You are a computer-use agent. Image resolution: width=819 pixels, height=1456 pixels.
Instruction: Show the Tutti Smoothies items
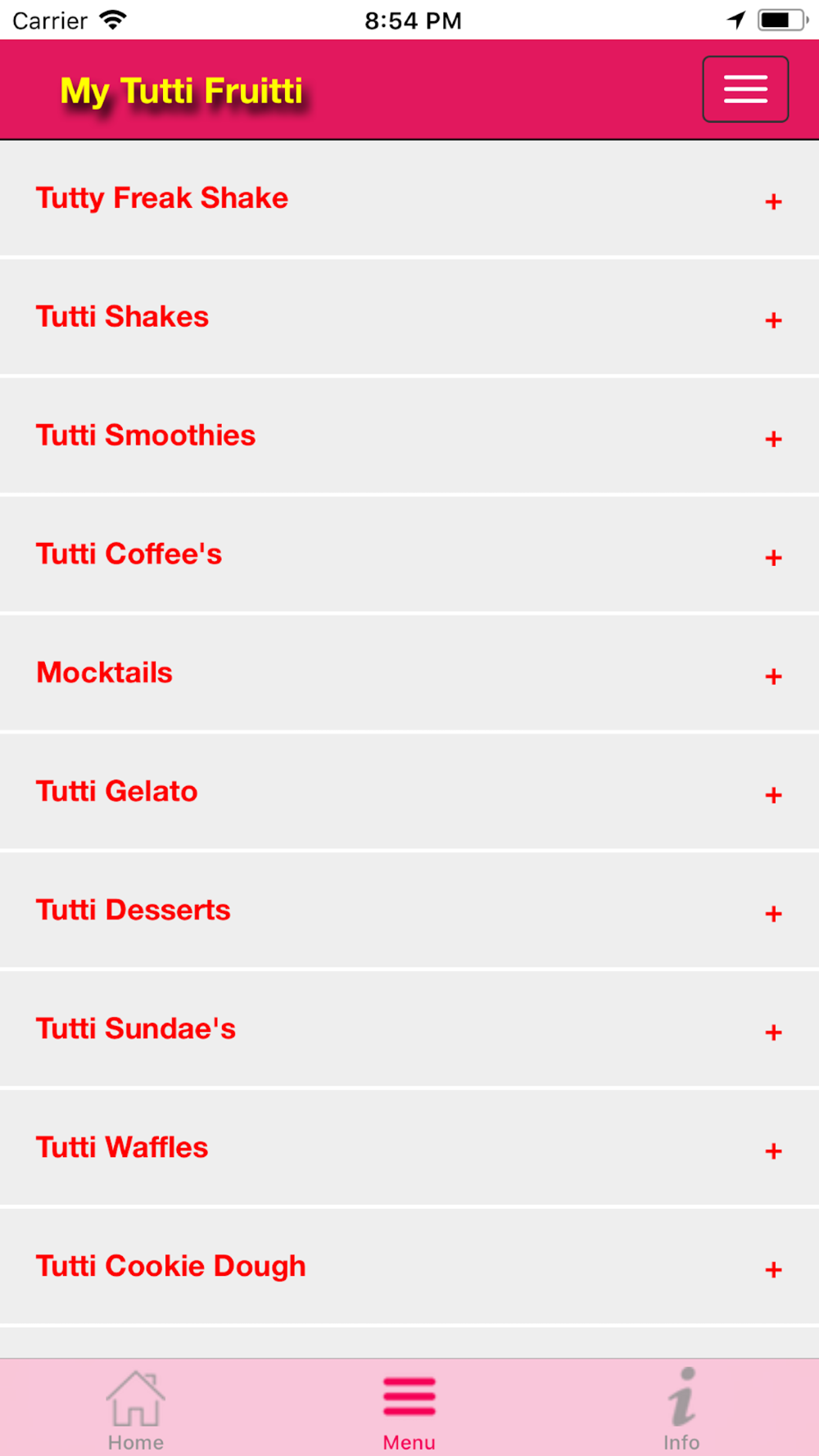(409, 436)
